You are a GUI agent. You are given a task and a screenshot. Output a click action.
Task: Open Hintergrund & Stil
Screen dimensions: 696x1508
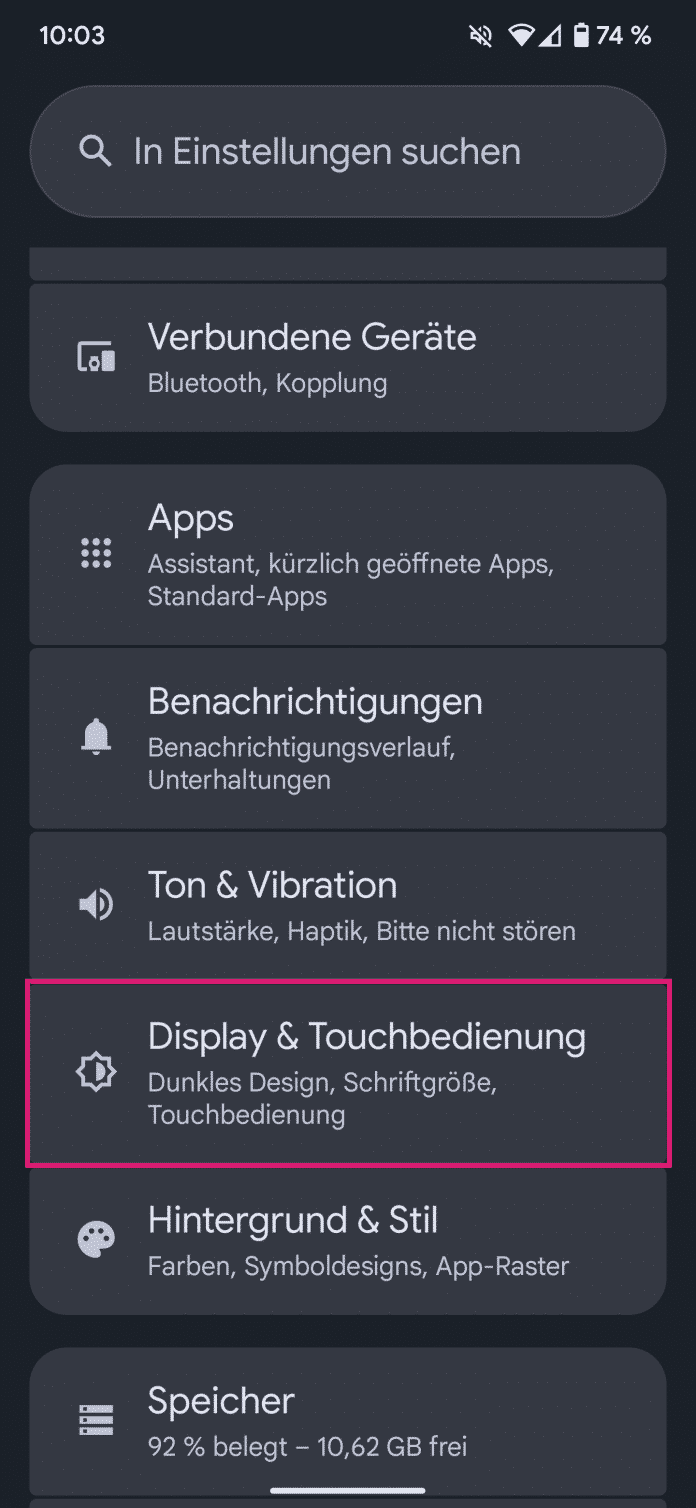pos(347,1240)
